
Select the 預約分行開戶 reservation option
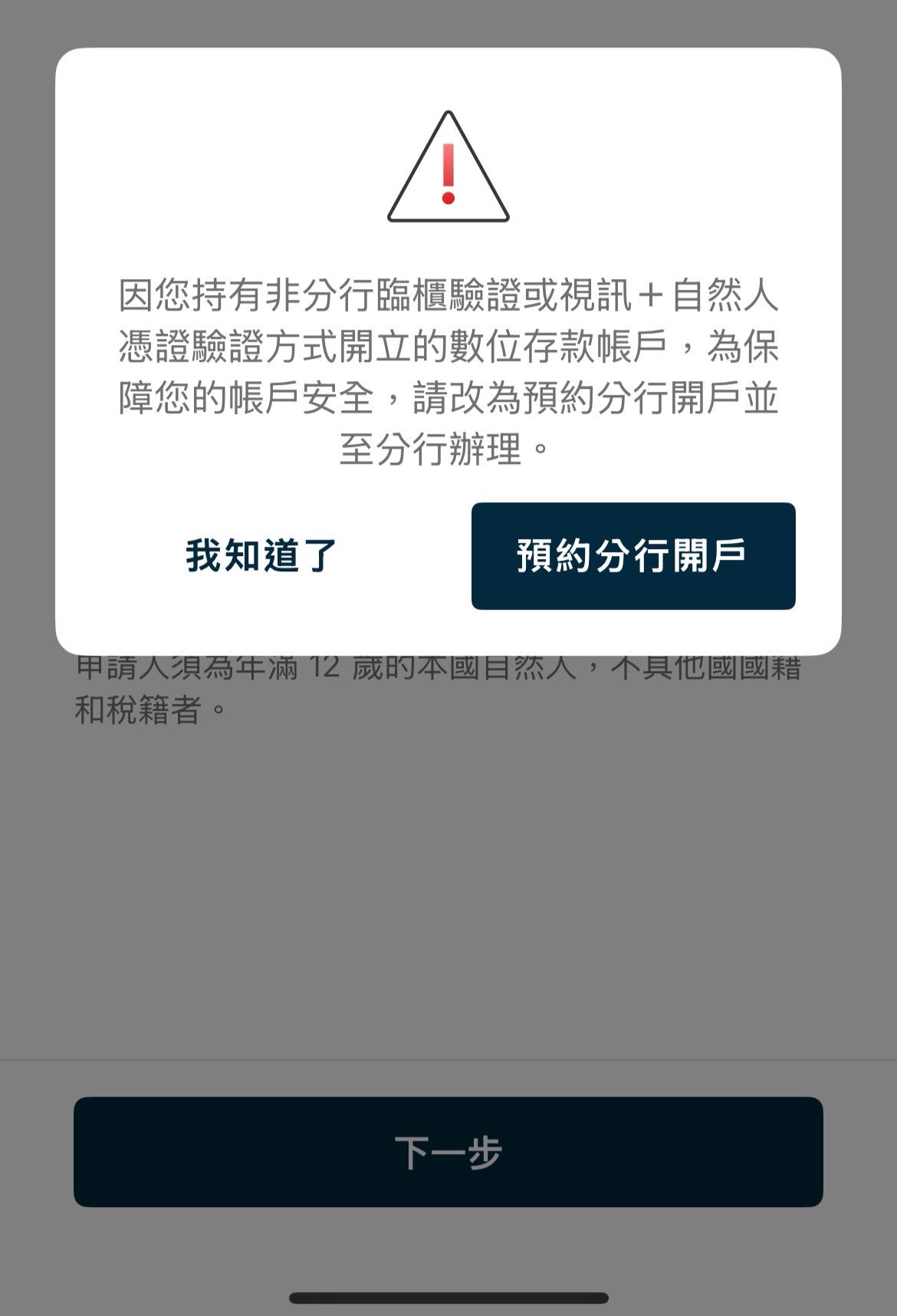pos(633,556)
